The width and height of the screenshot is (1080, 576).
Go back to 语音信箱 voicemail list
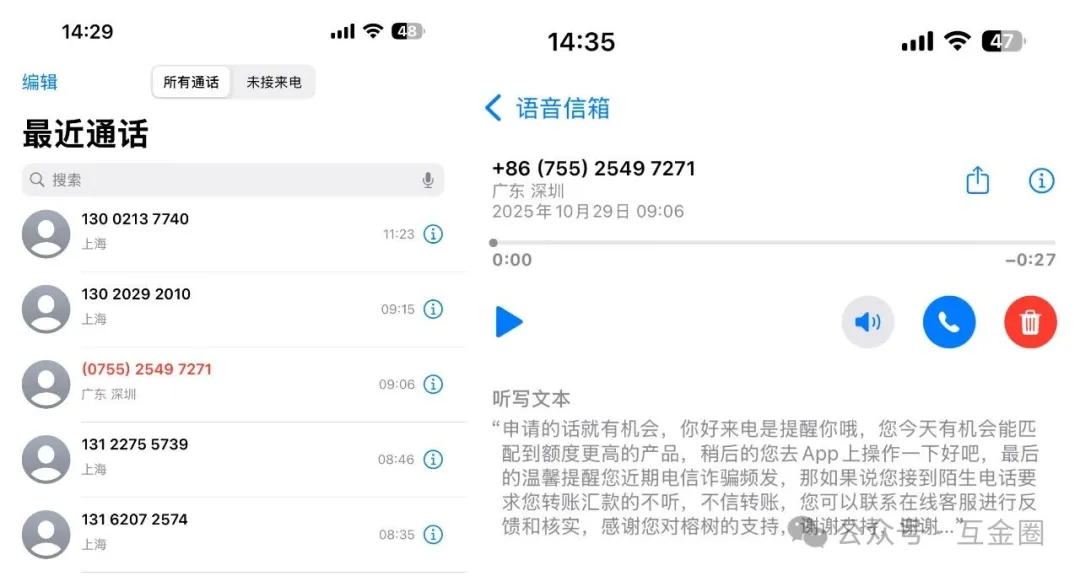[547, 108]
